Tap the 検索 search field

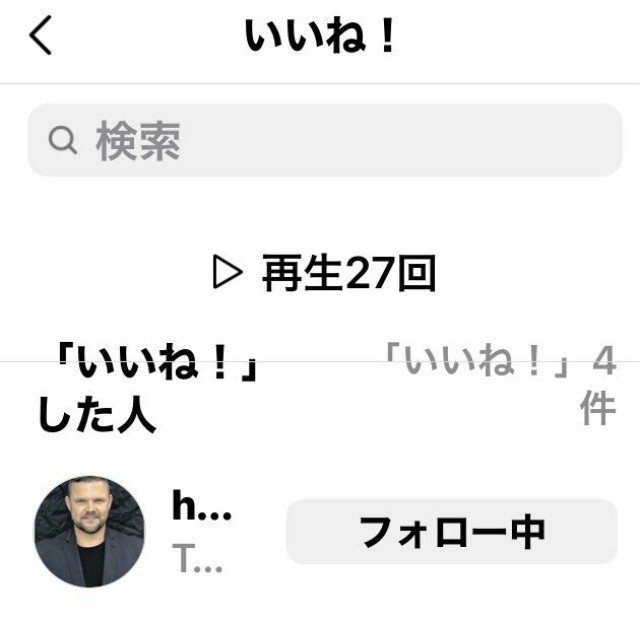pos(324,141)
